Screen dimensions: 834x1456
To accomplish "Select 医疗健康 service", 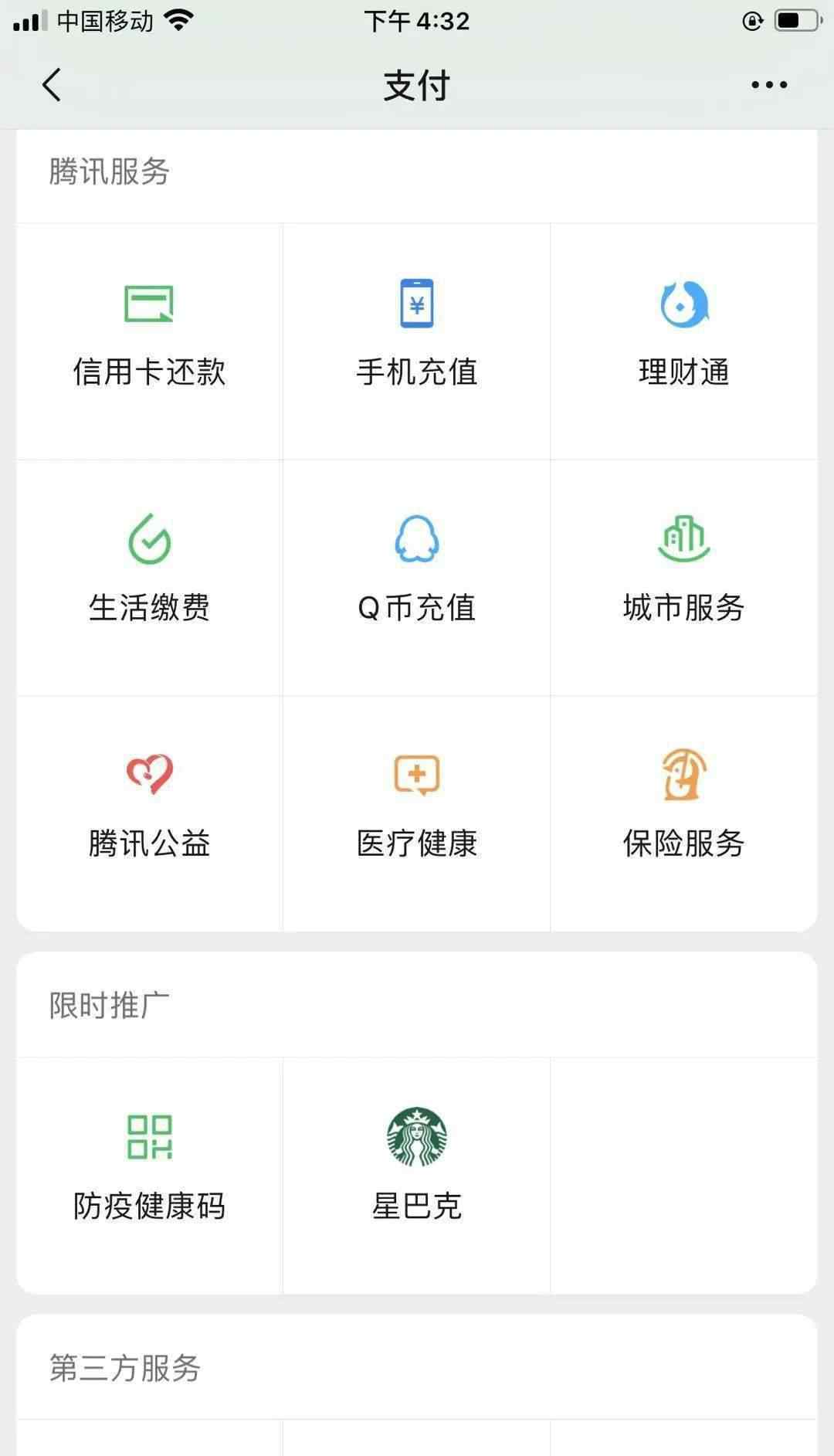I will coord(417,813).
